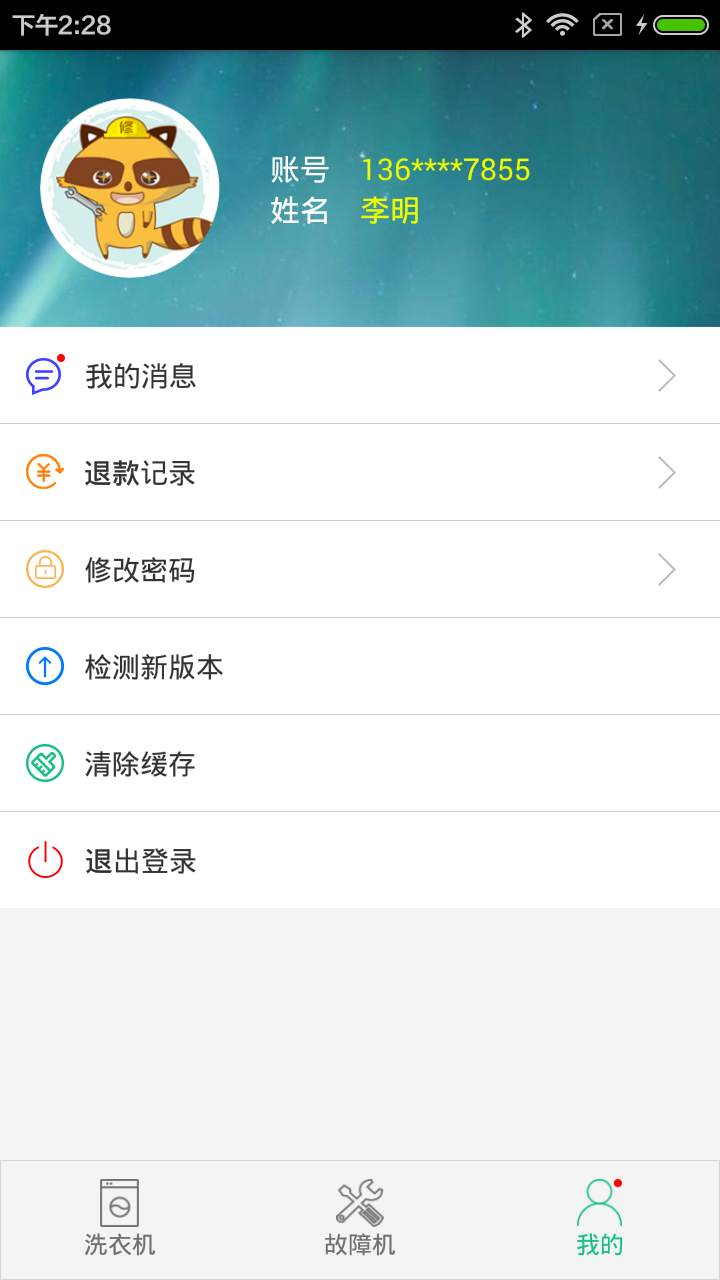This screenshot has height=1280, width=720.
Task: Open 退款记录 via its chevron arrow
Action: [x=665, y=472]
